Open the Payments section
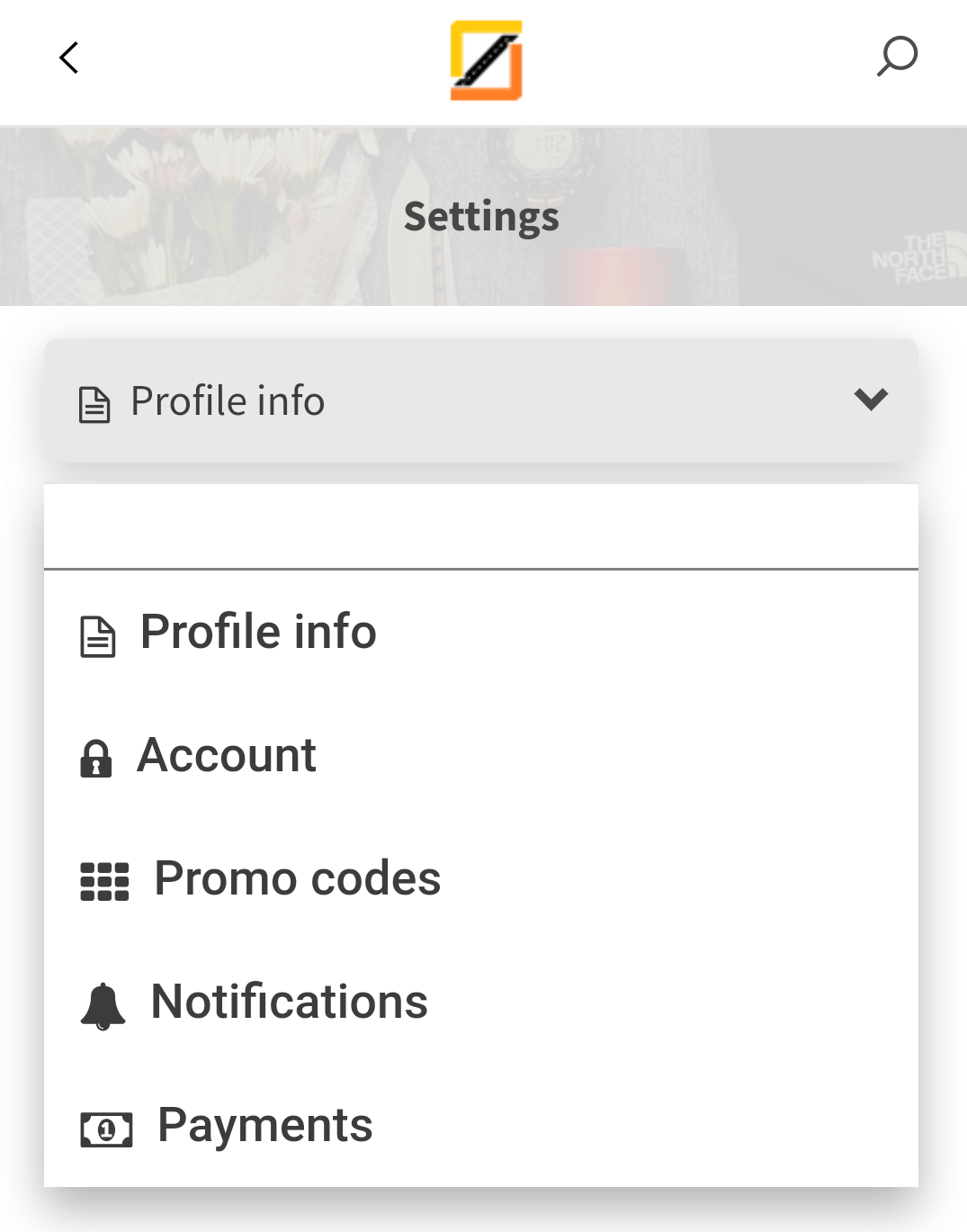 pos(264,1125)
